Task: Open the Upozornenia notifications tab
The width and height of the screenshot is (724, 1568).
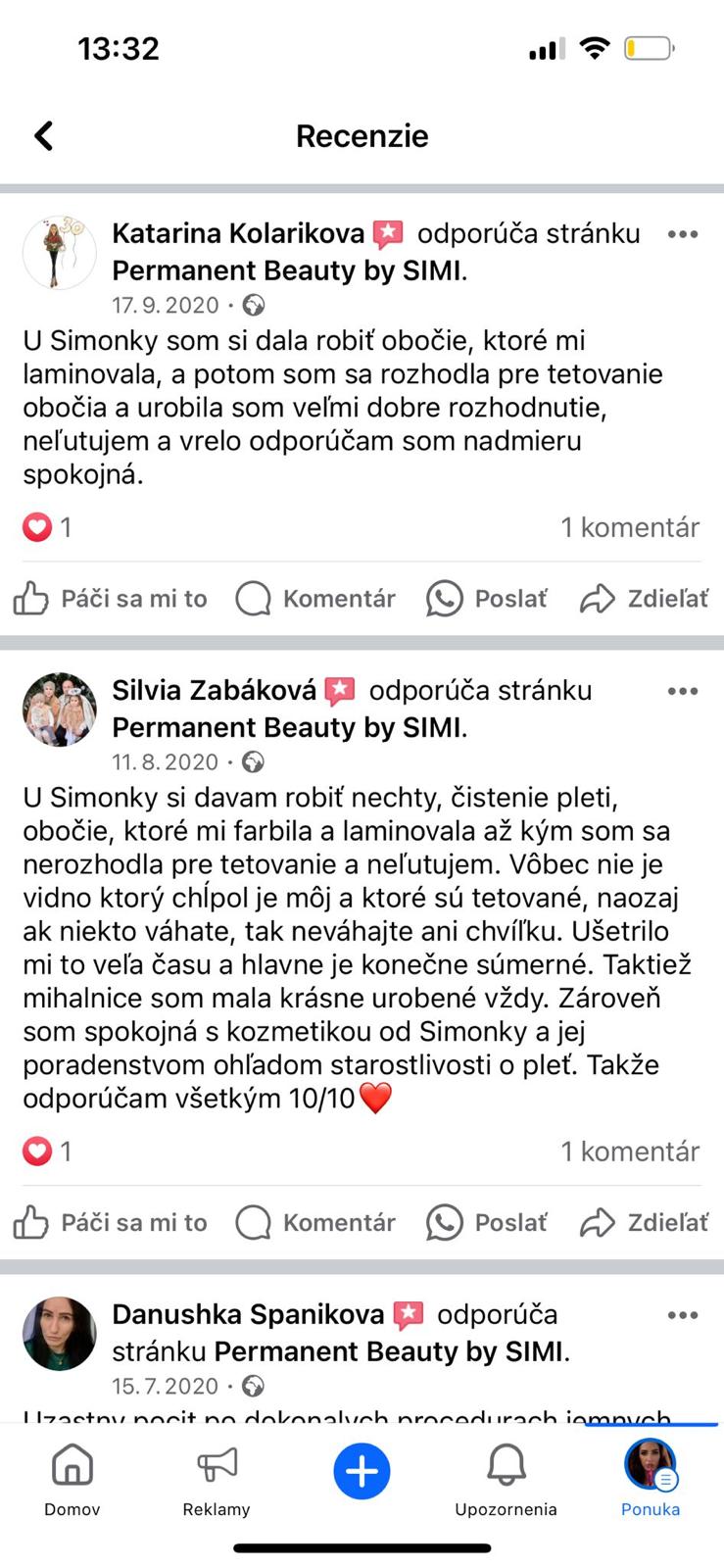Action: (506, 1479)
